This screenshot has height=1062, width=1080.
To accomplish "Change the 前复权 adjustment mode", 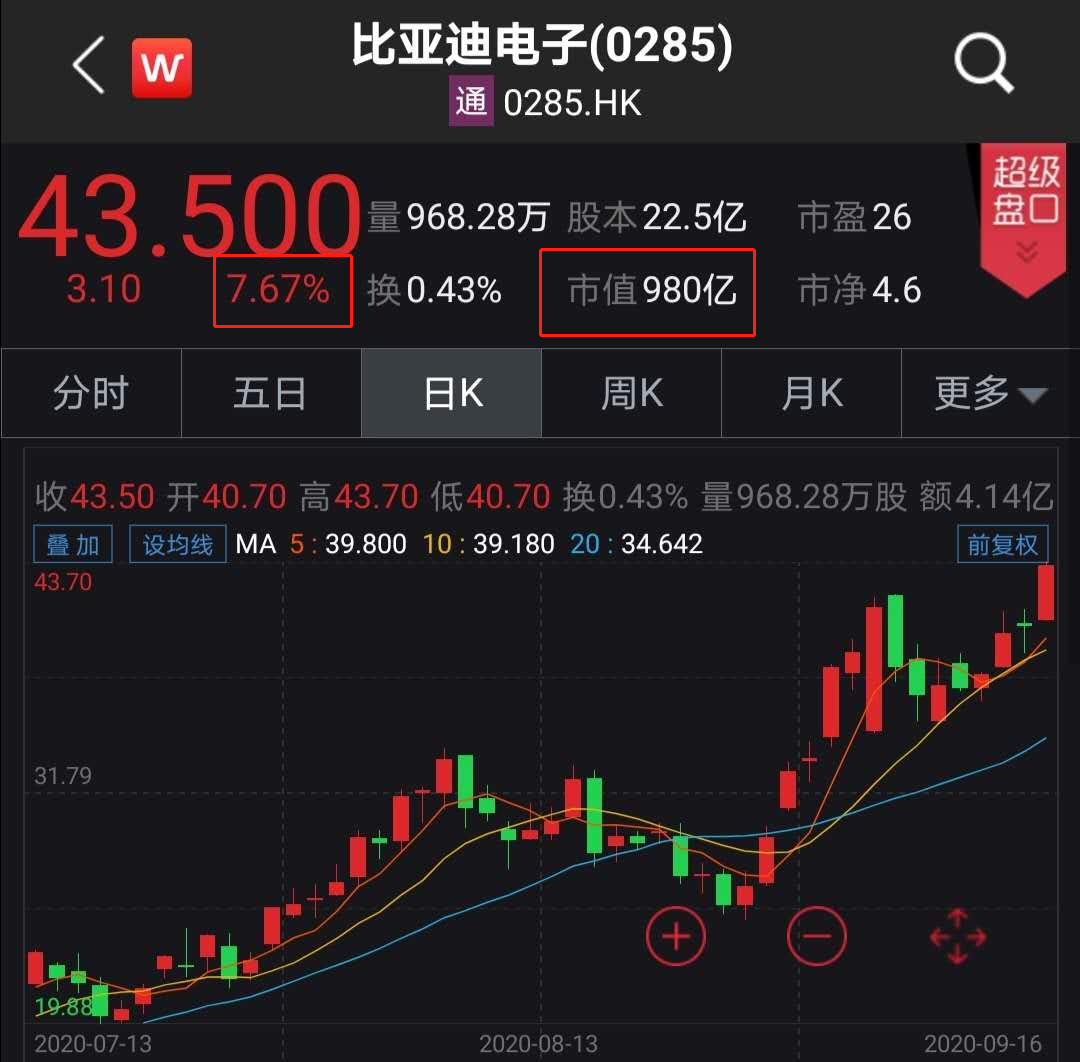I will (1003, 545).
